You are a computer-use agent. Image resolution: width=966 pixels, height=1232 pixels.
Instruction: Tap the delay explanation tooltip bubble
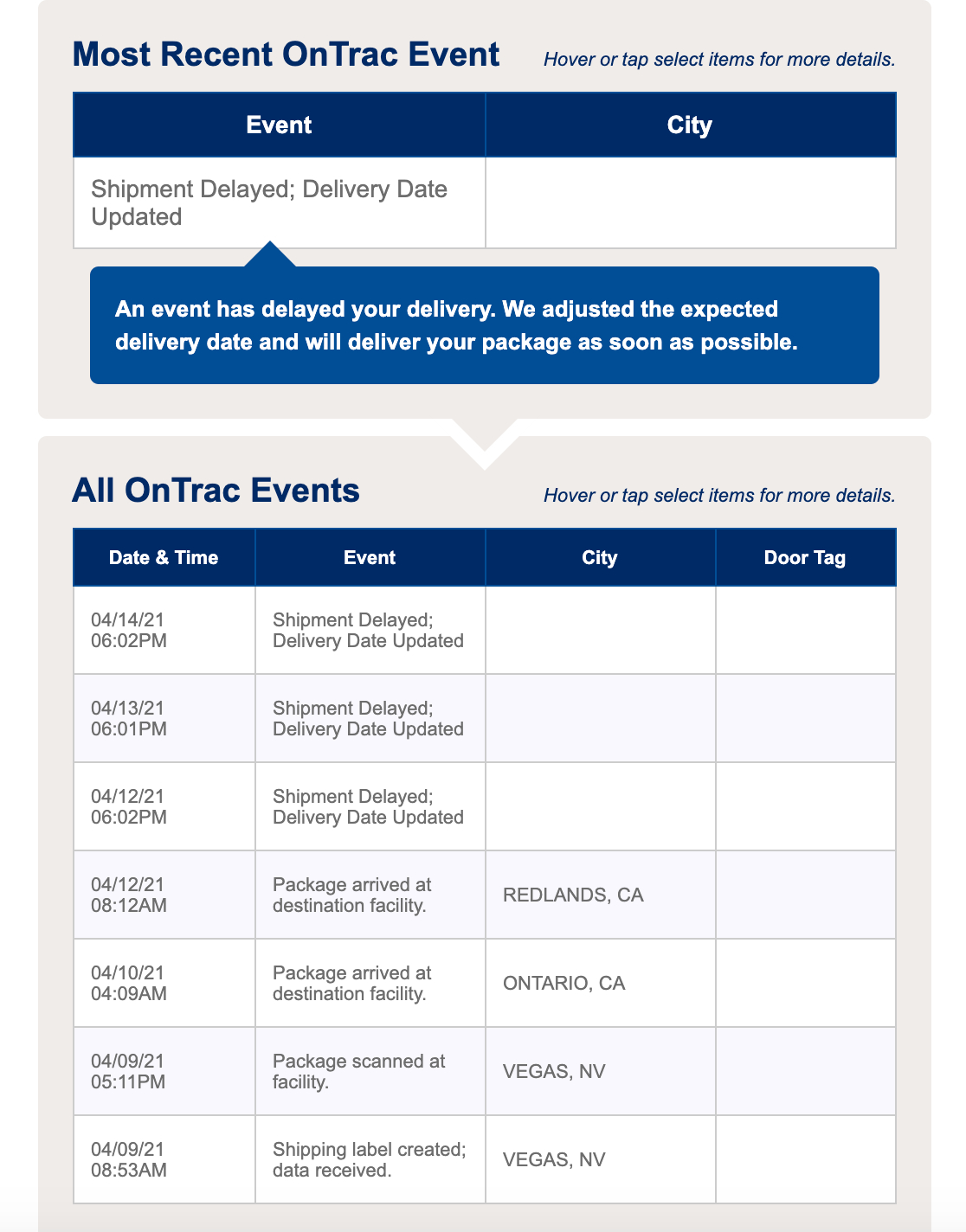tap(483, 325)
